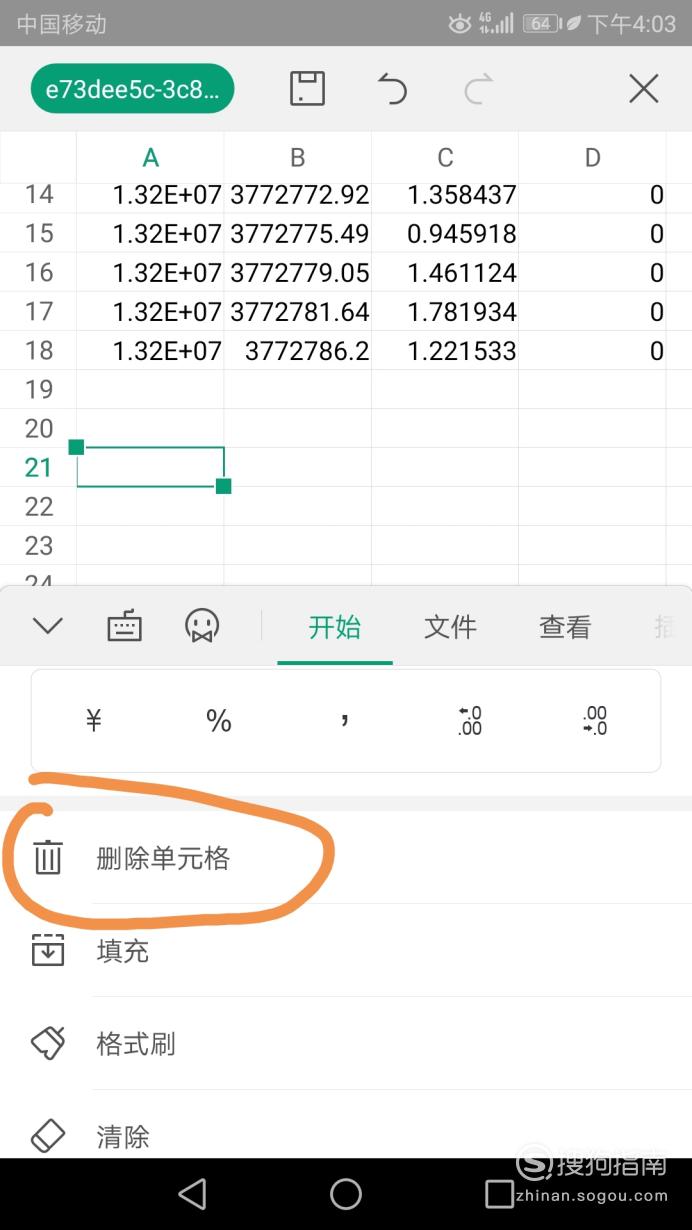Open the 清除 clear option
The height and width of the screenshot is (1230, 692).
123,1136
